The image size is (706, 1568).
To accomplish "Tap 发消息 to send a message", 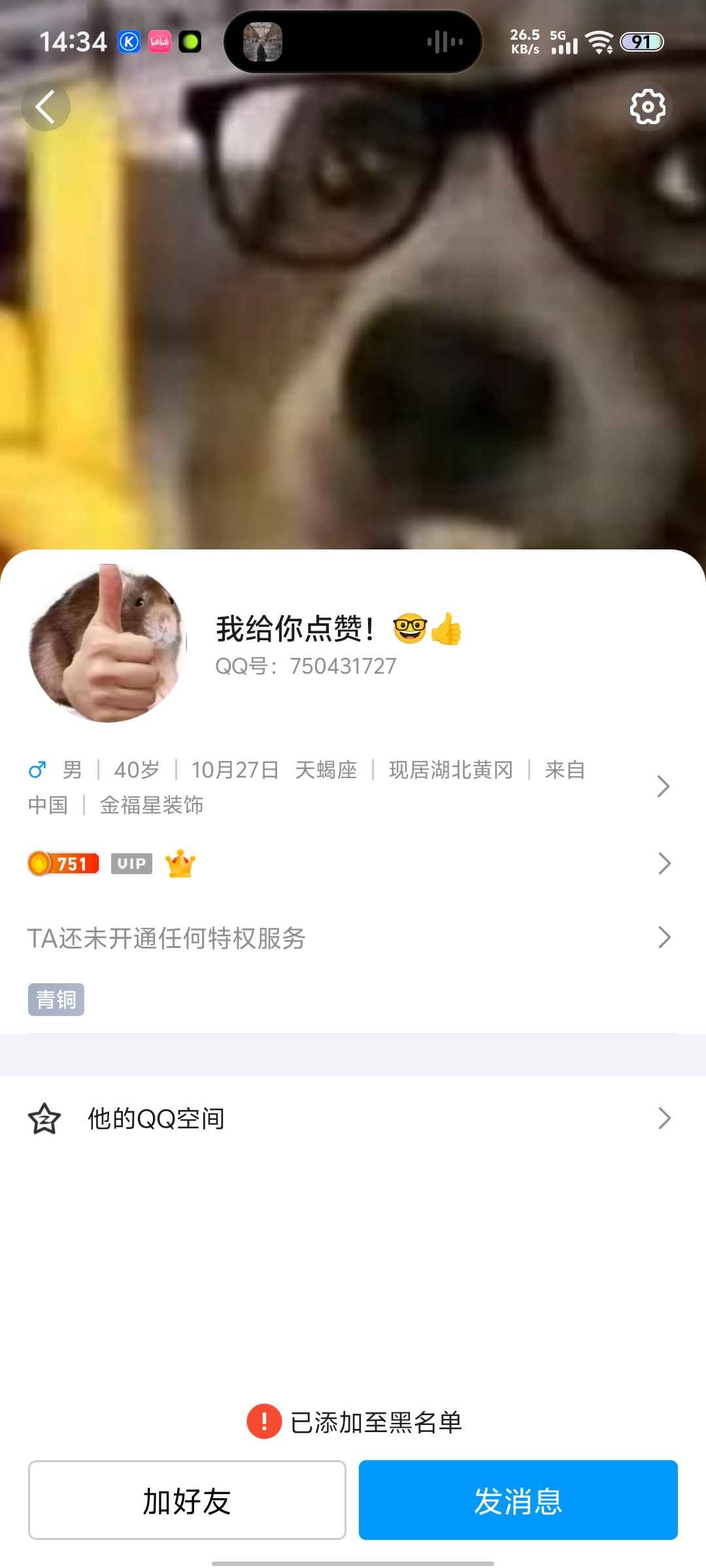I will click(518, 1500).
